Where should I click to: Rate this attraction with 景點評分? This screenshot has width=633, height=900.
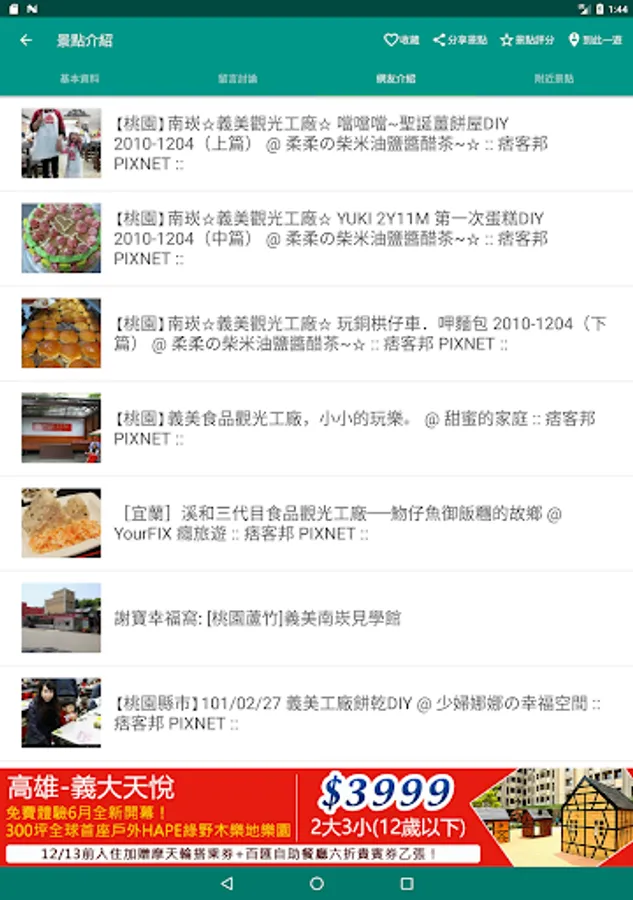click(x=527, y=40)
